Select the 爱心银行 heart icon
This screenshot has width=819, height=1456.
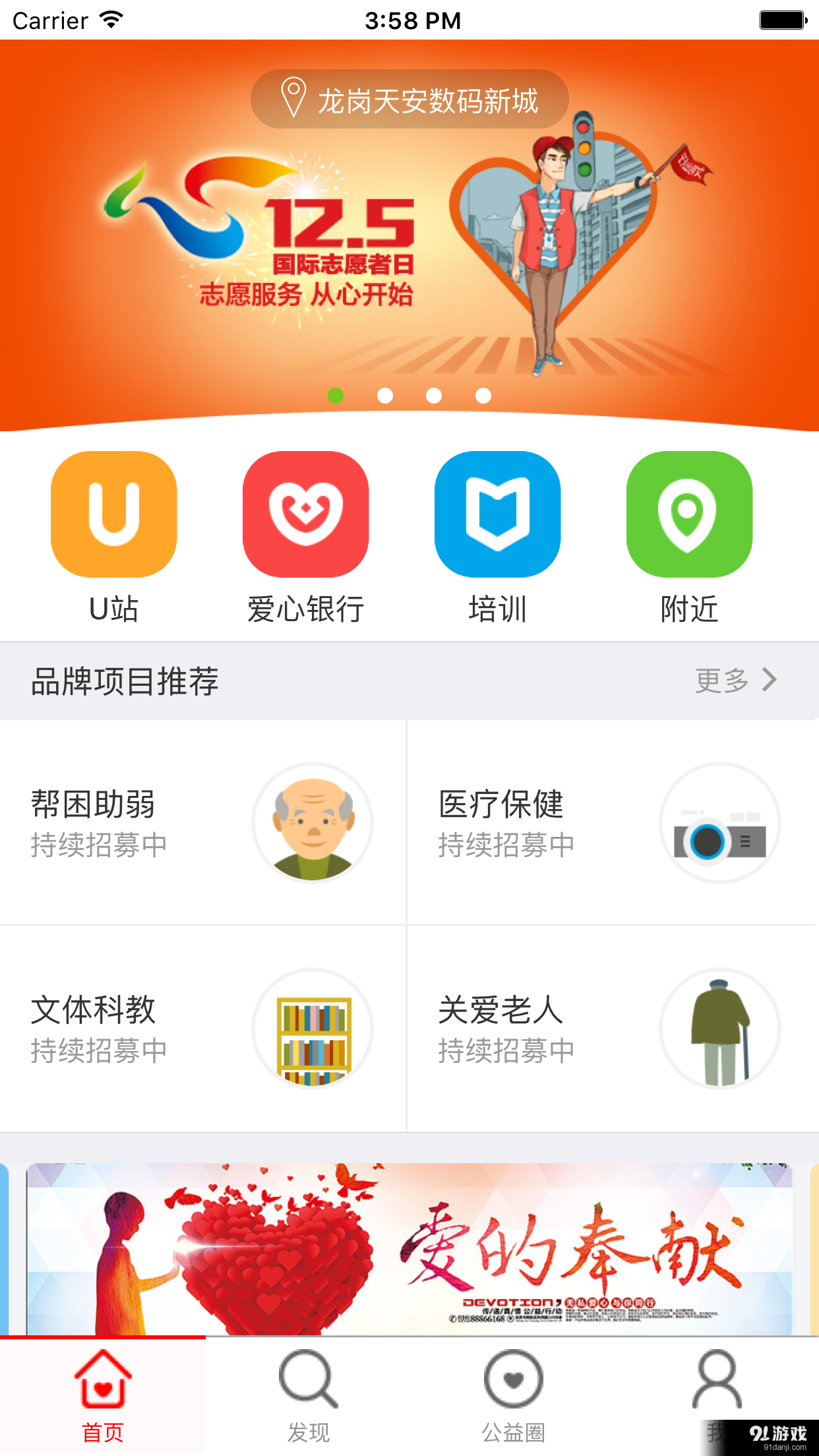click(305, 515)
